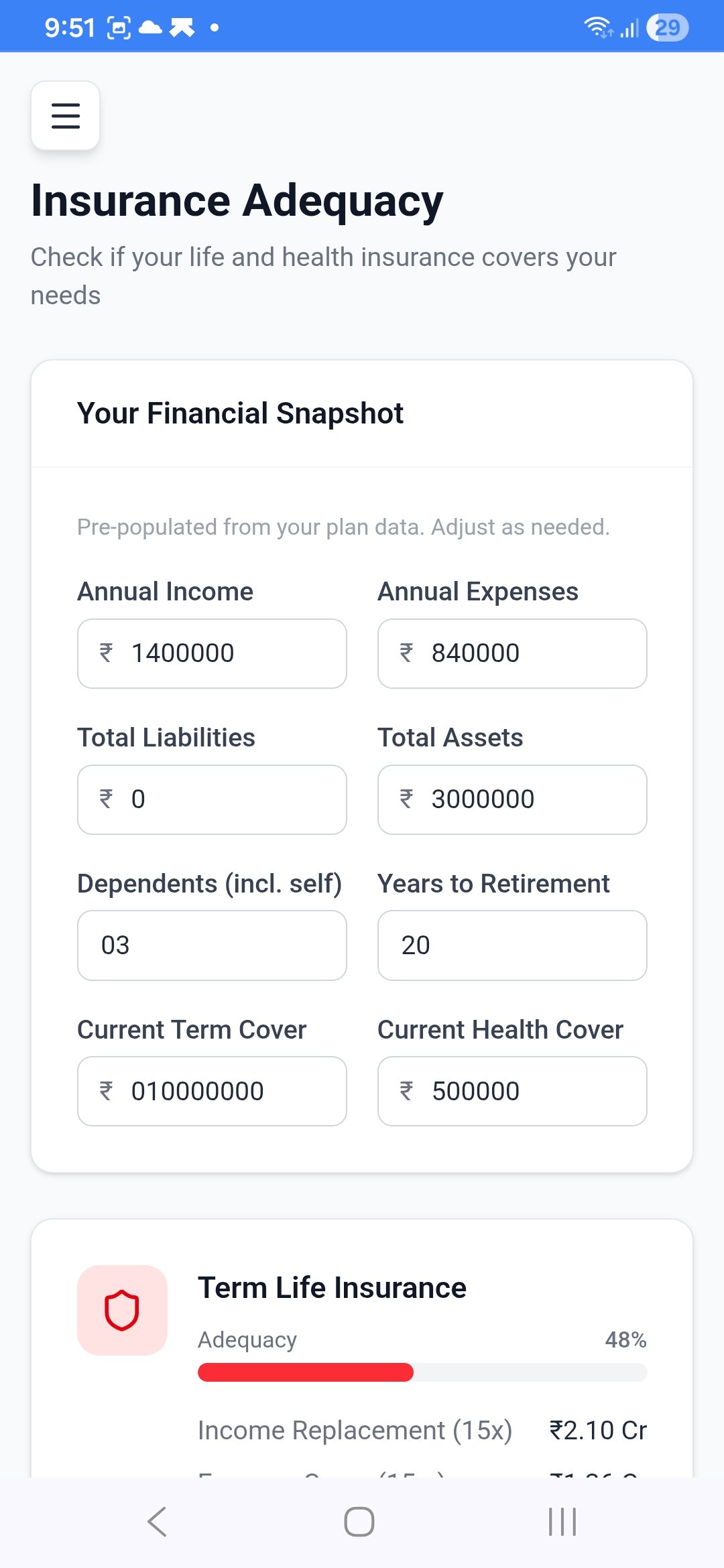724x1568 pixels.
Task: Tap the battery indicator showing 29
Action: (667, 27)
